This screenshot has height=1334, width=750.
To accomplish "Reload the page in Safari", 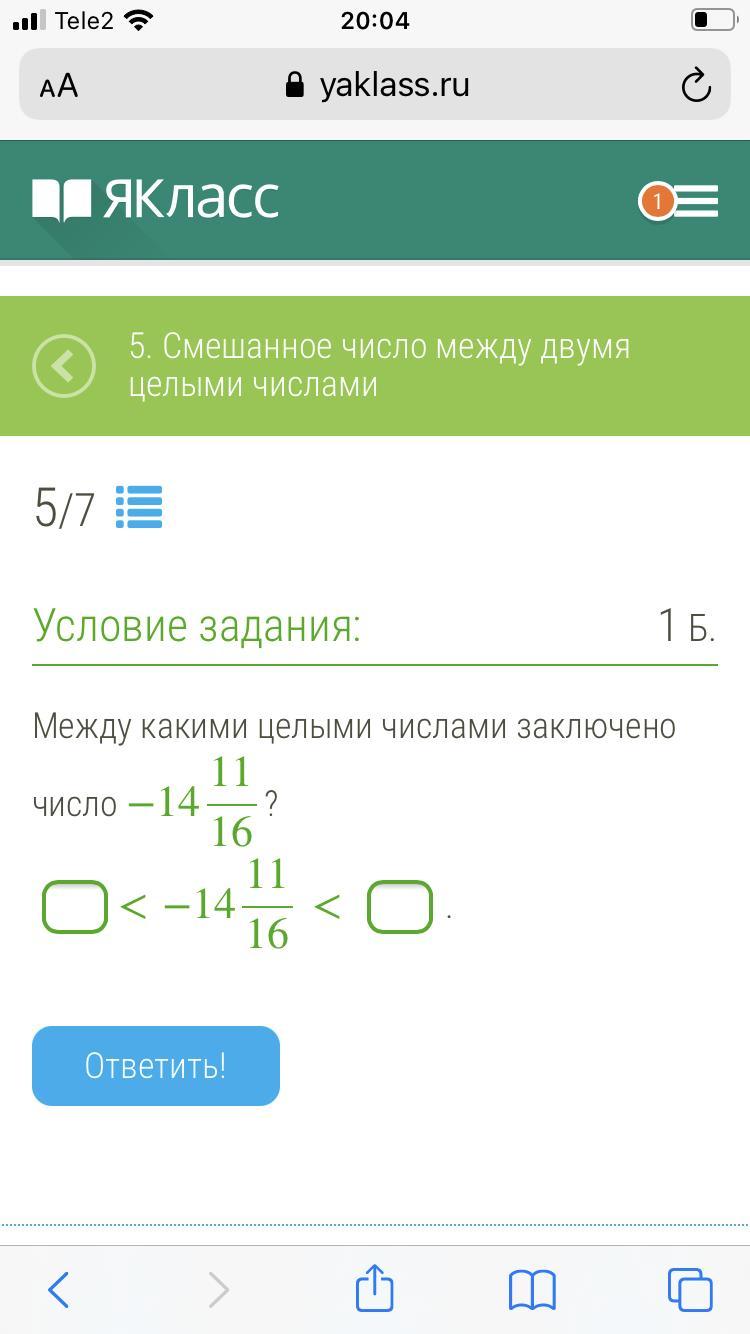I will pos(696,85).
